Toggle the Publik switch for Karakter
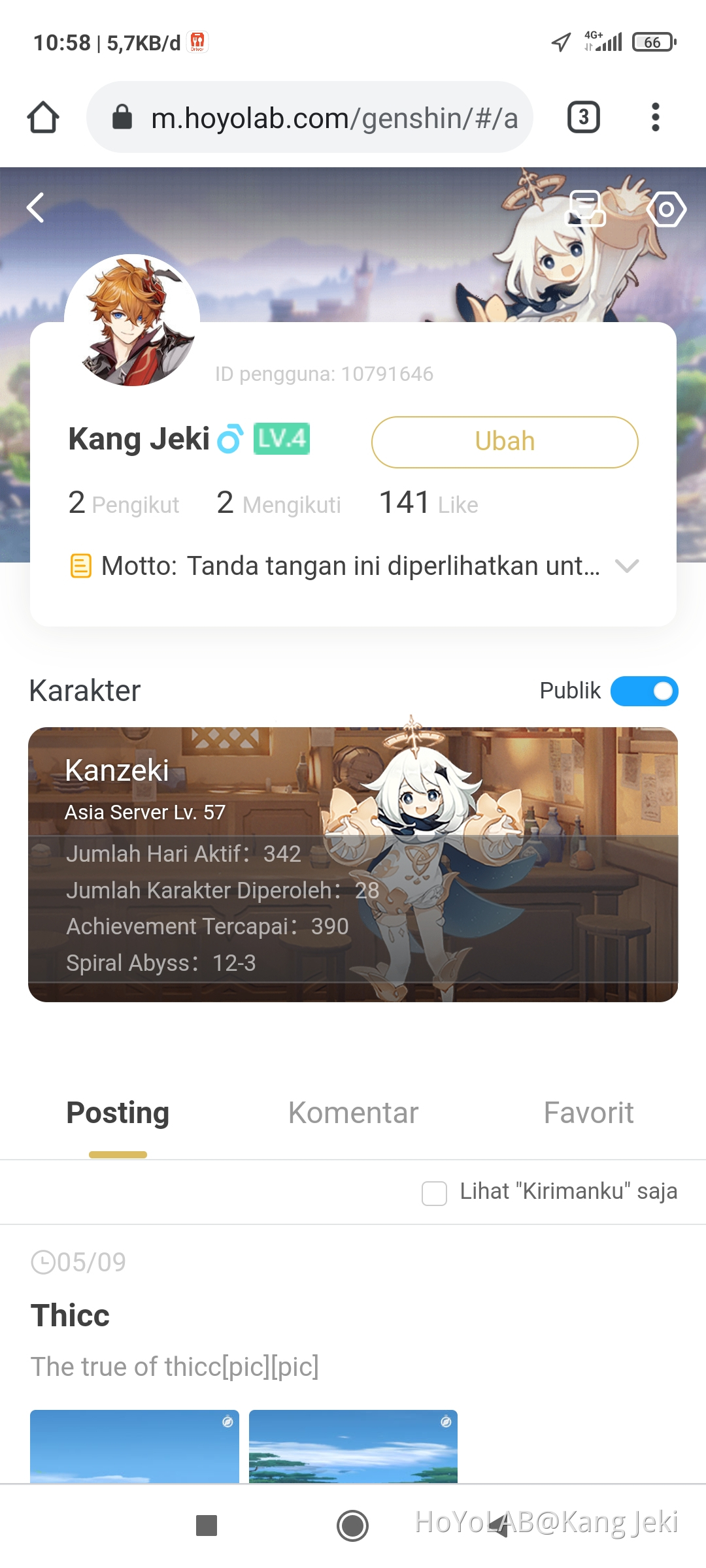 (645, 691)
